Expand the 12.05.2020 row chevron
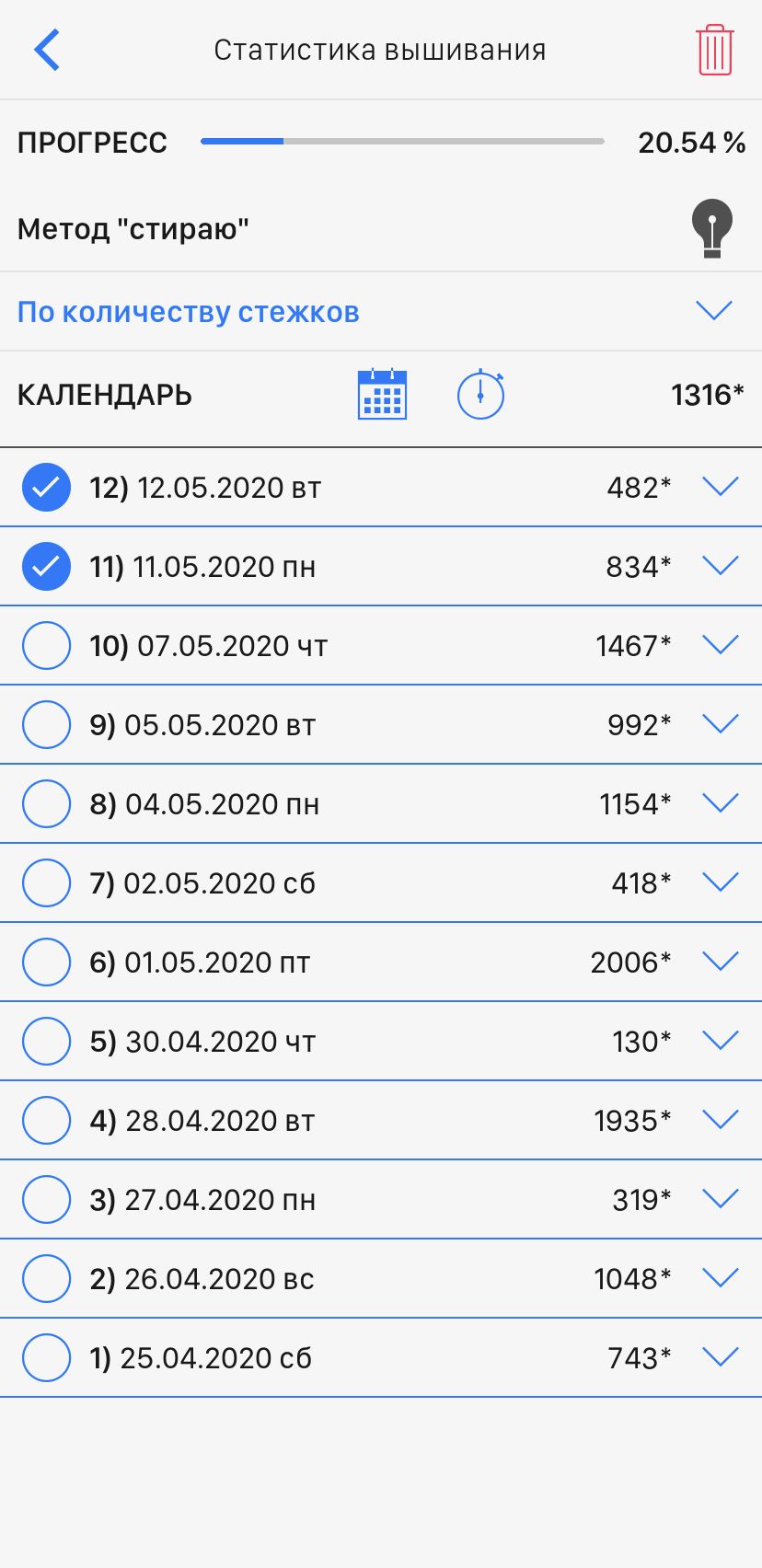Viewport: 762px width, 1568px height. (x=720, y=487)
